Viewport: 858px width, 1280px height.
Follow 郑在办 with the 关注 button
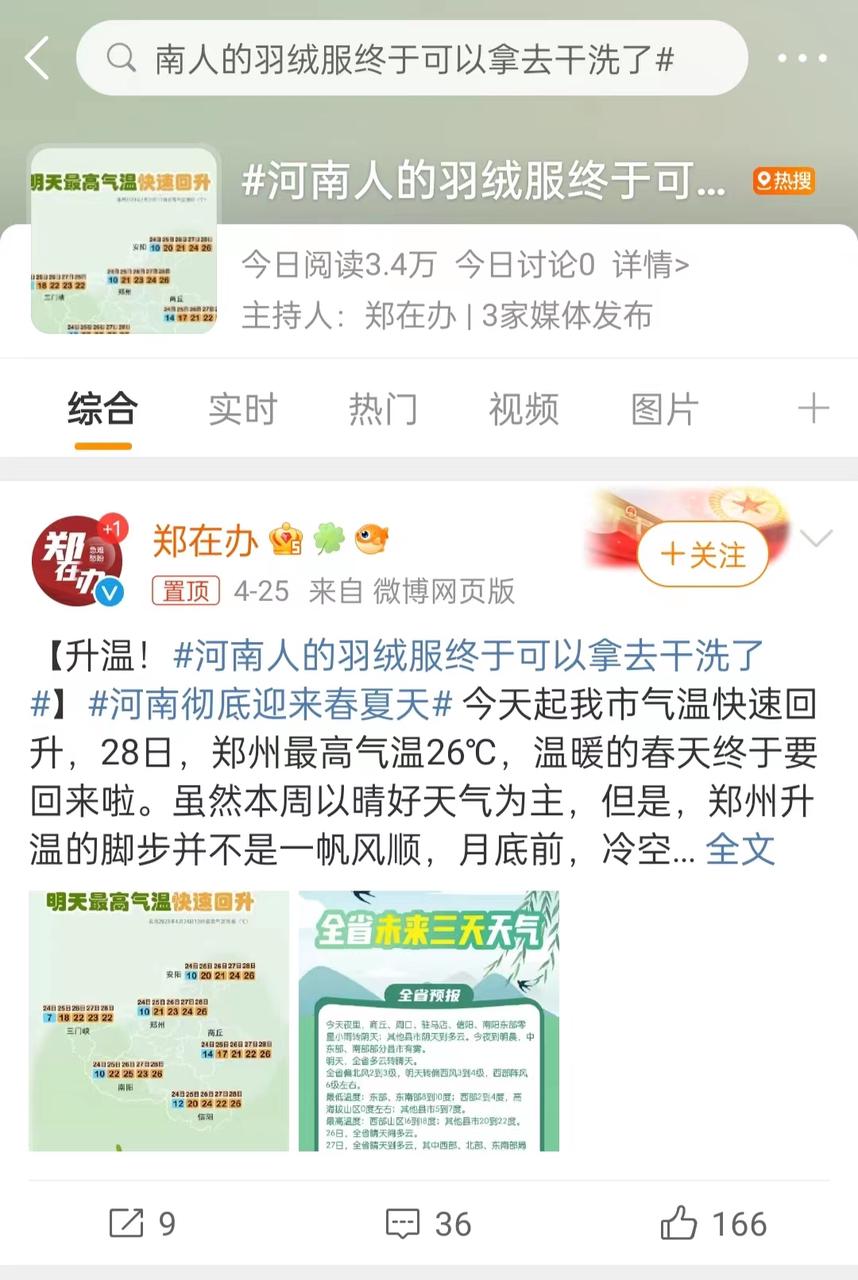point(704,554)
